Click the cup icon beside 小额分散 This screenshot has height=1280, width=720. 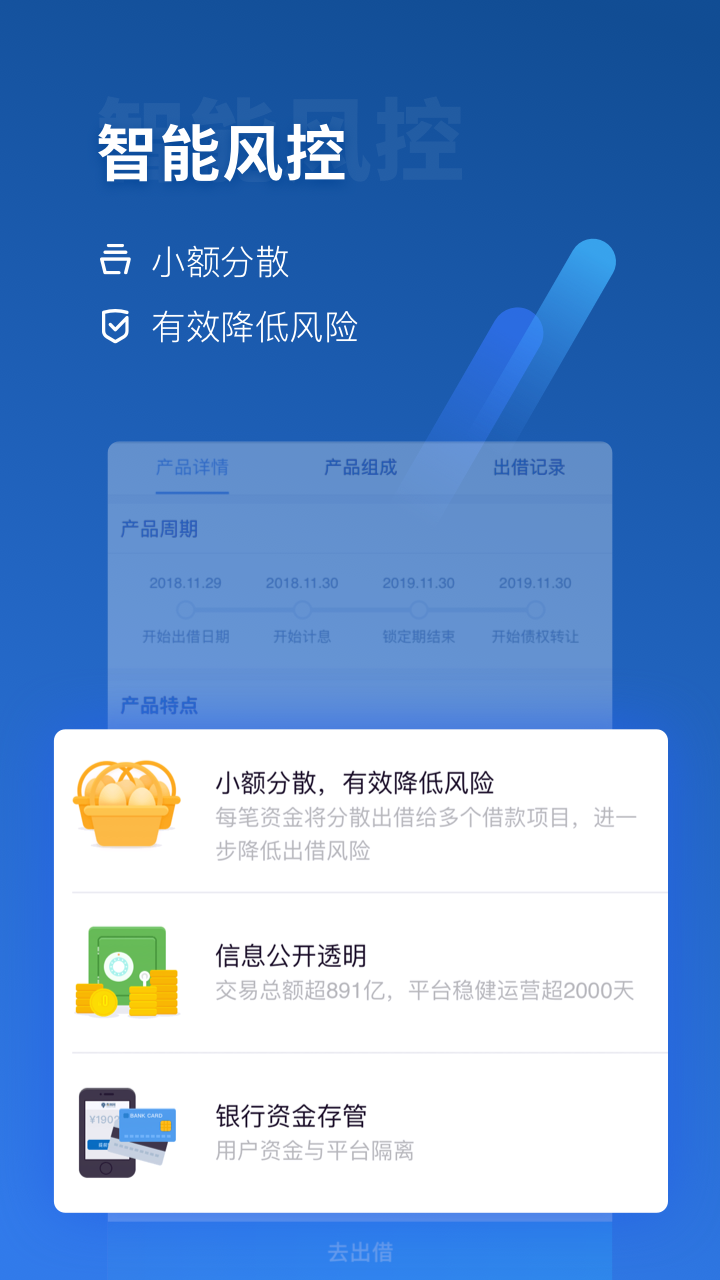[x=115, y=258]
